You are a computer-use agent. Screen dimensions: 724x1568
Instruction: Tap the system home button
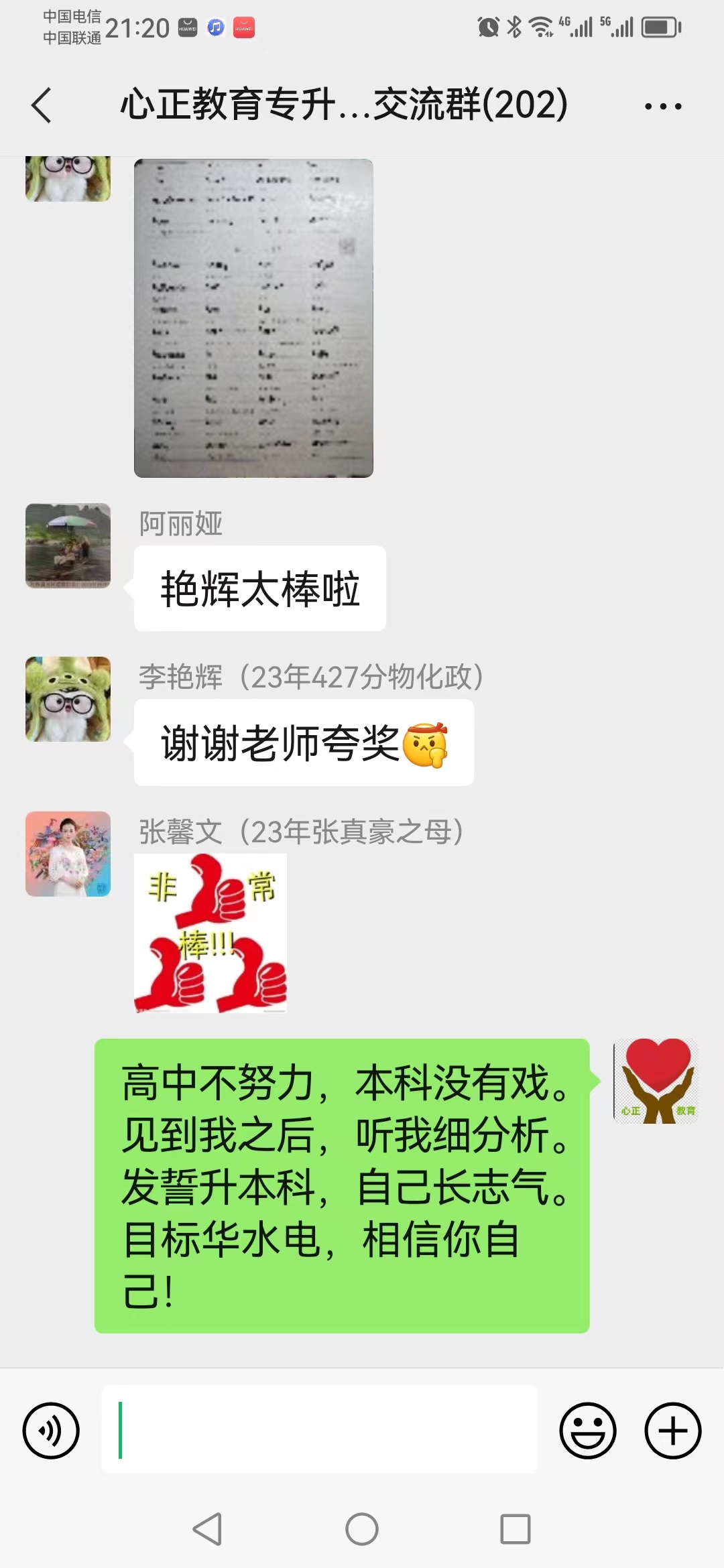pyautogui.click(x=362, y=1529)
